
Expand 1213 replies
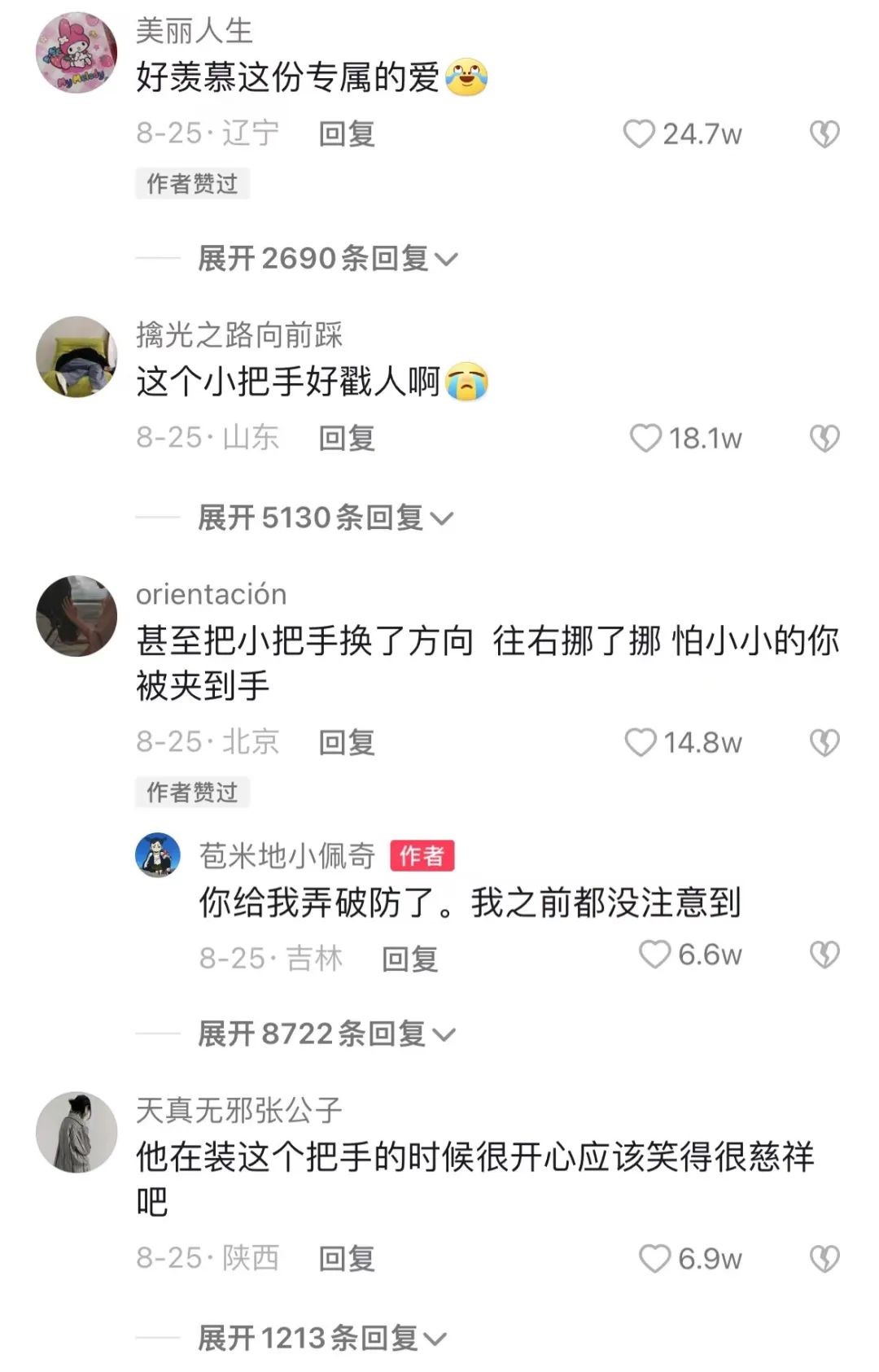[322, 1338]
